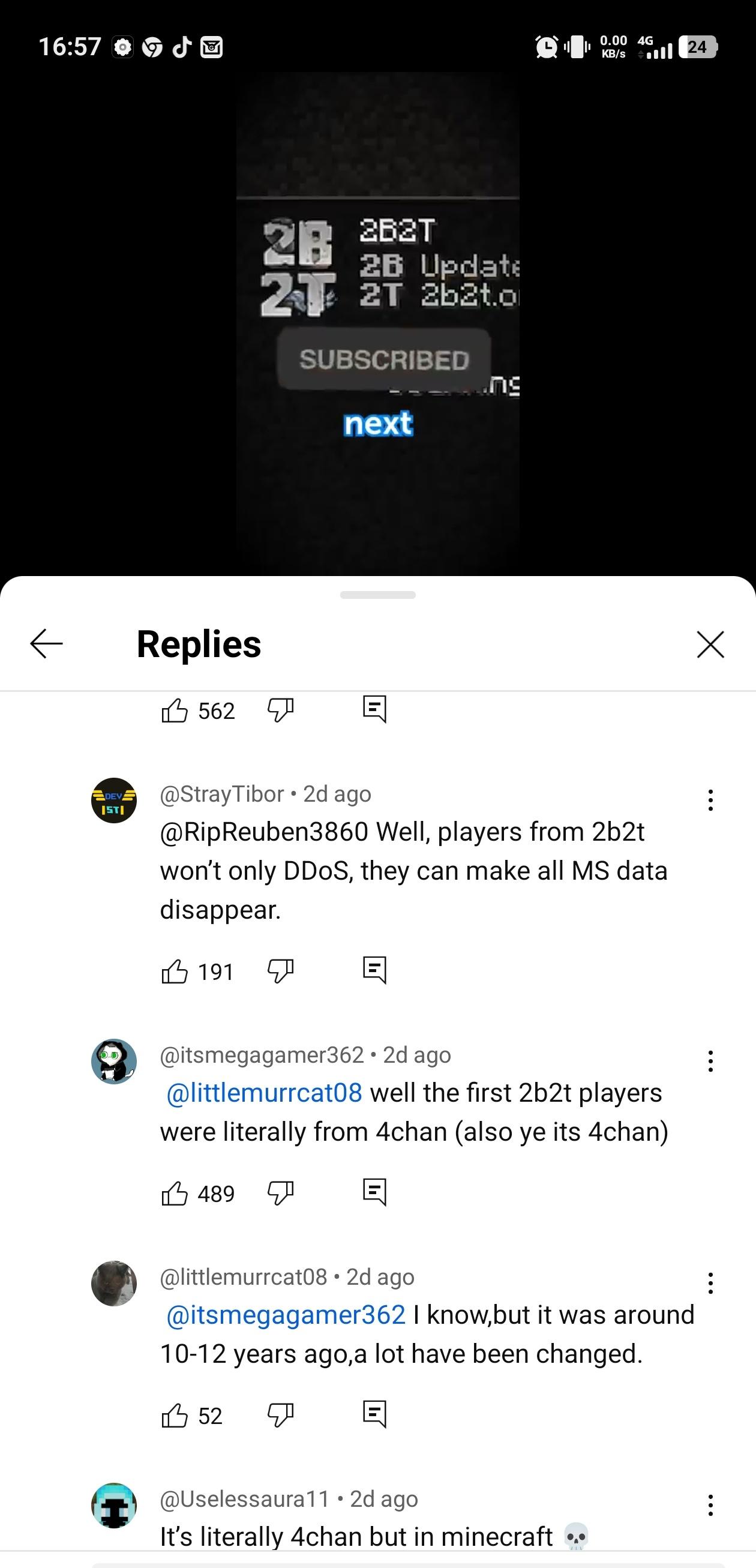Reply to @itsmegagamer362's comment

point(374,1192)
